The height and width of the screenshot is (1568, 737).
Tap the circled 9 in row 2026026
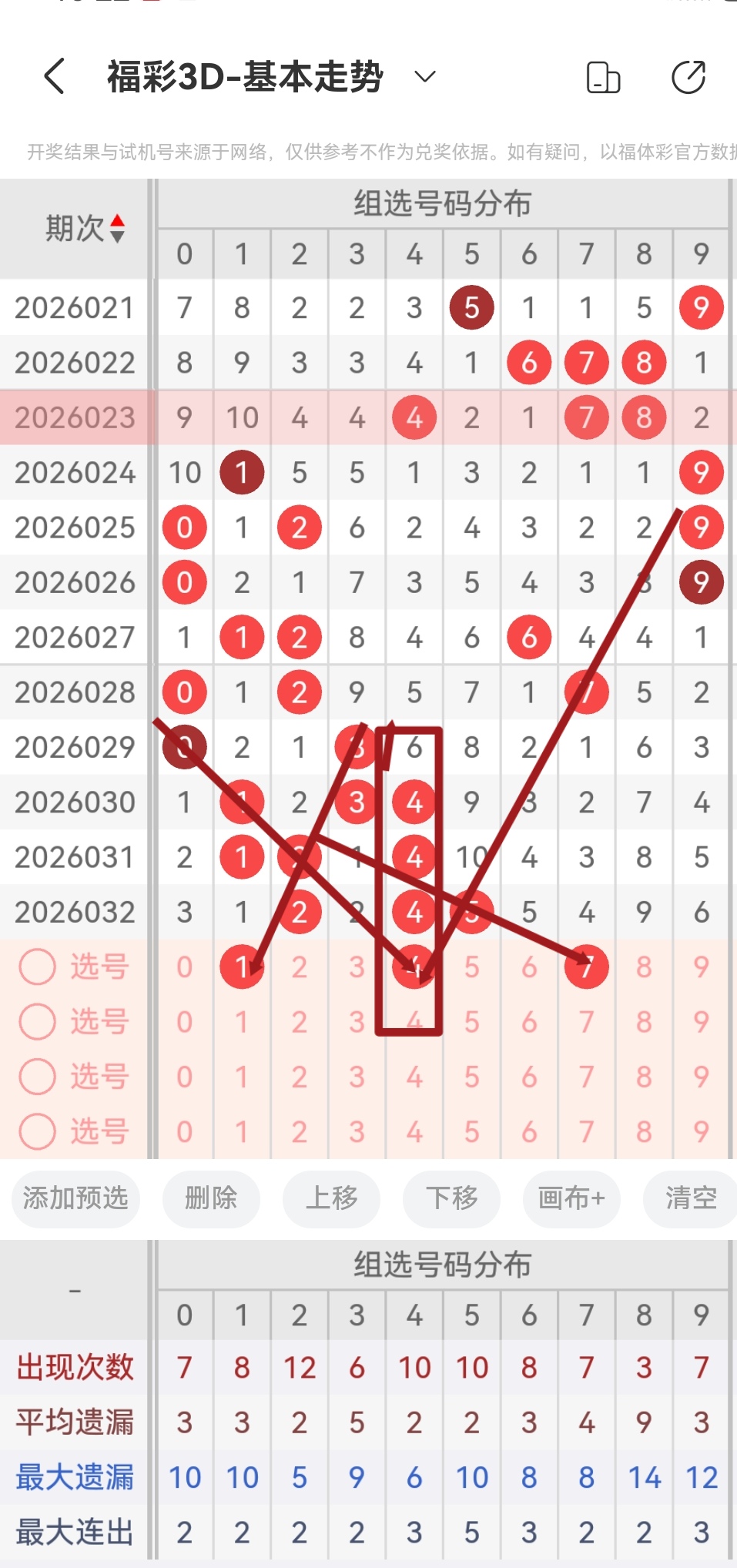pos(701,582)
